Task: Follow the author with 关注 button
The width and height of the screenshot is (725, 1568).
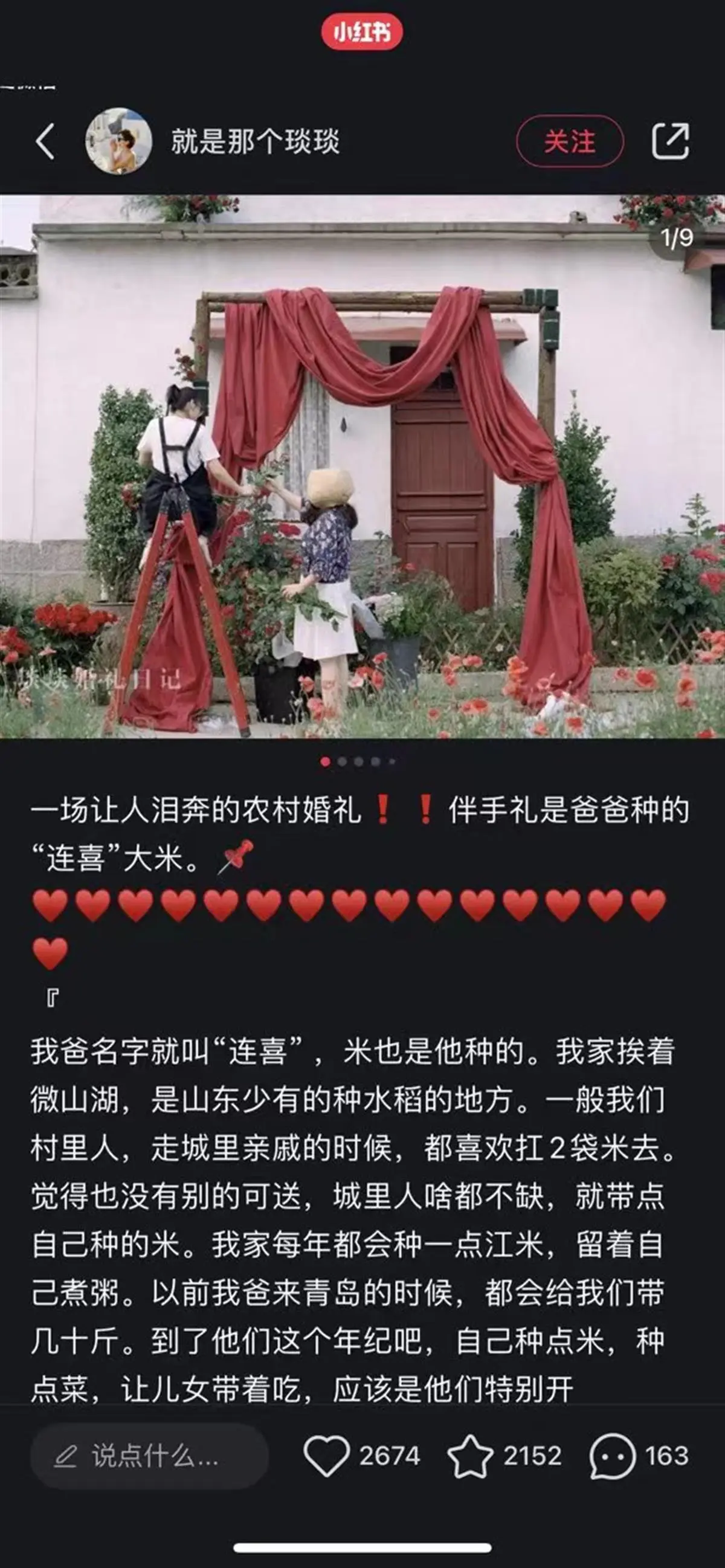Action: (569, 142)
